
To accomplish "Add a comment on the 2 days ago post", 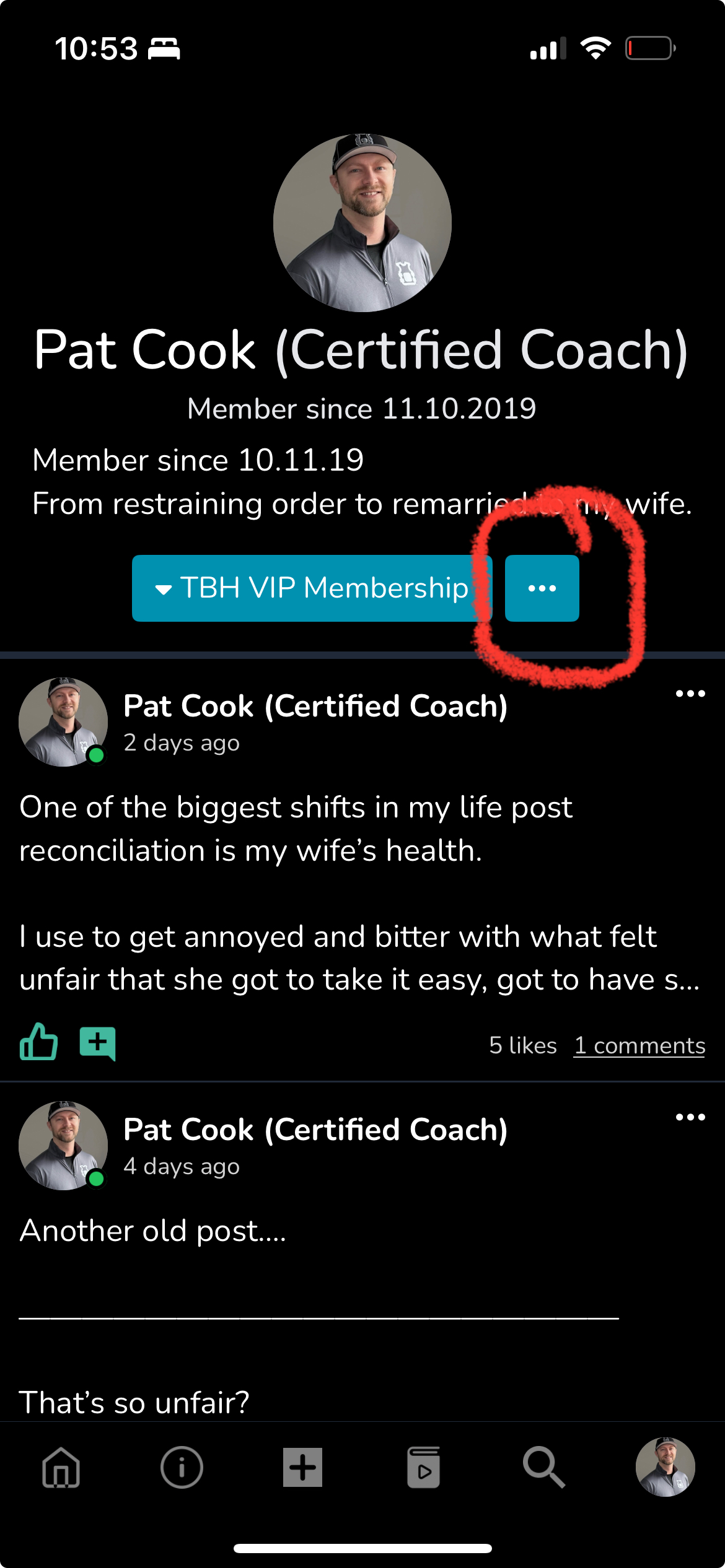I will pos(97,1043).
